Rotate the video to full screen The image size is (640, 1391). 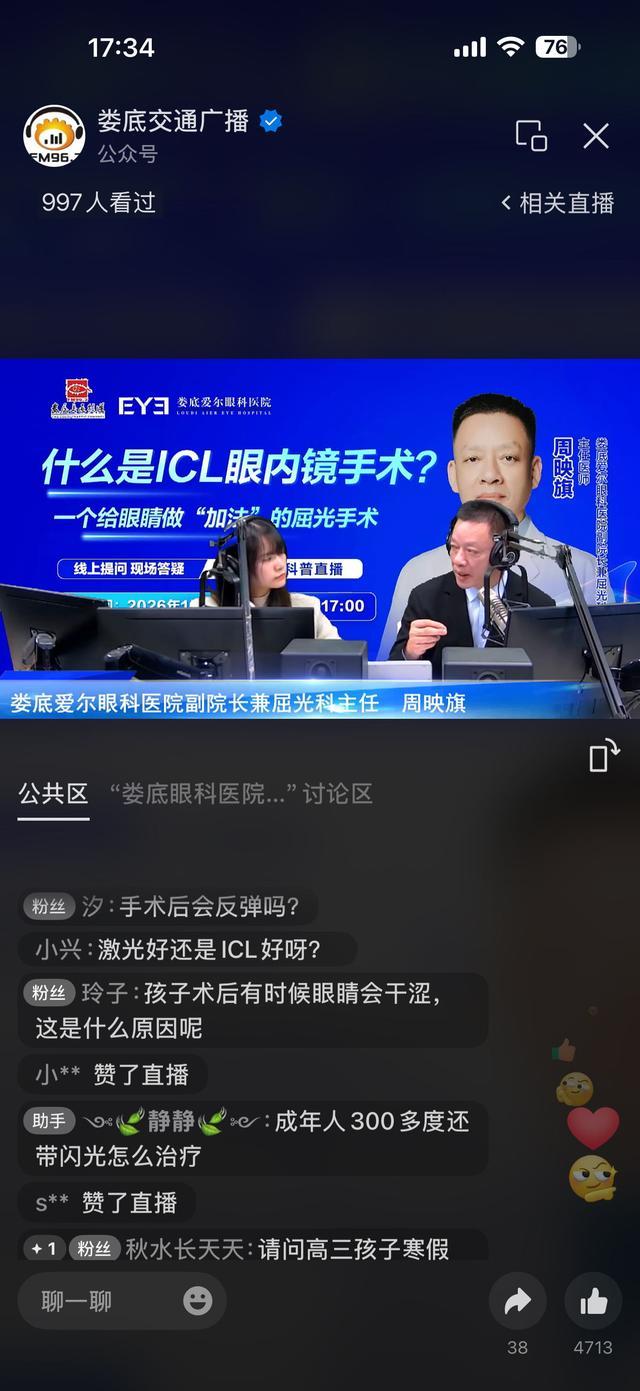point(604,756)
